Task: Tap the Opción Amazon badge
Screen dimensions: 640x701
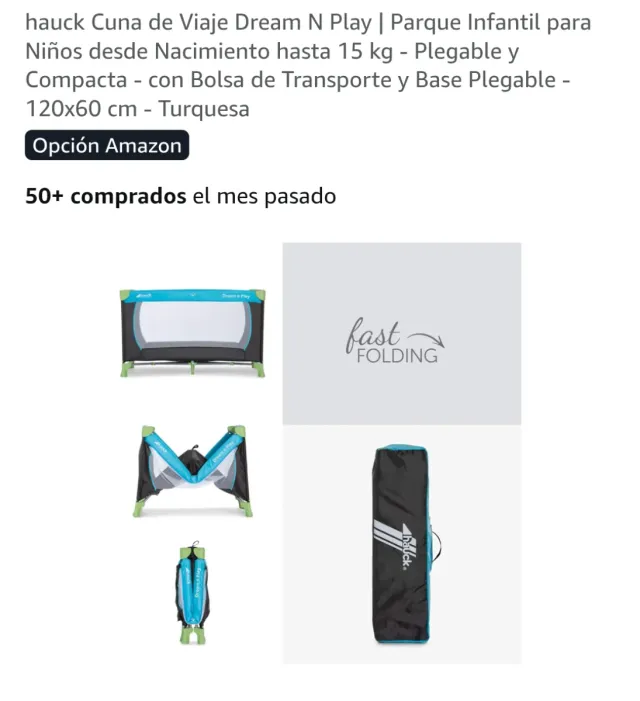Action: (x=107, y=146)
